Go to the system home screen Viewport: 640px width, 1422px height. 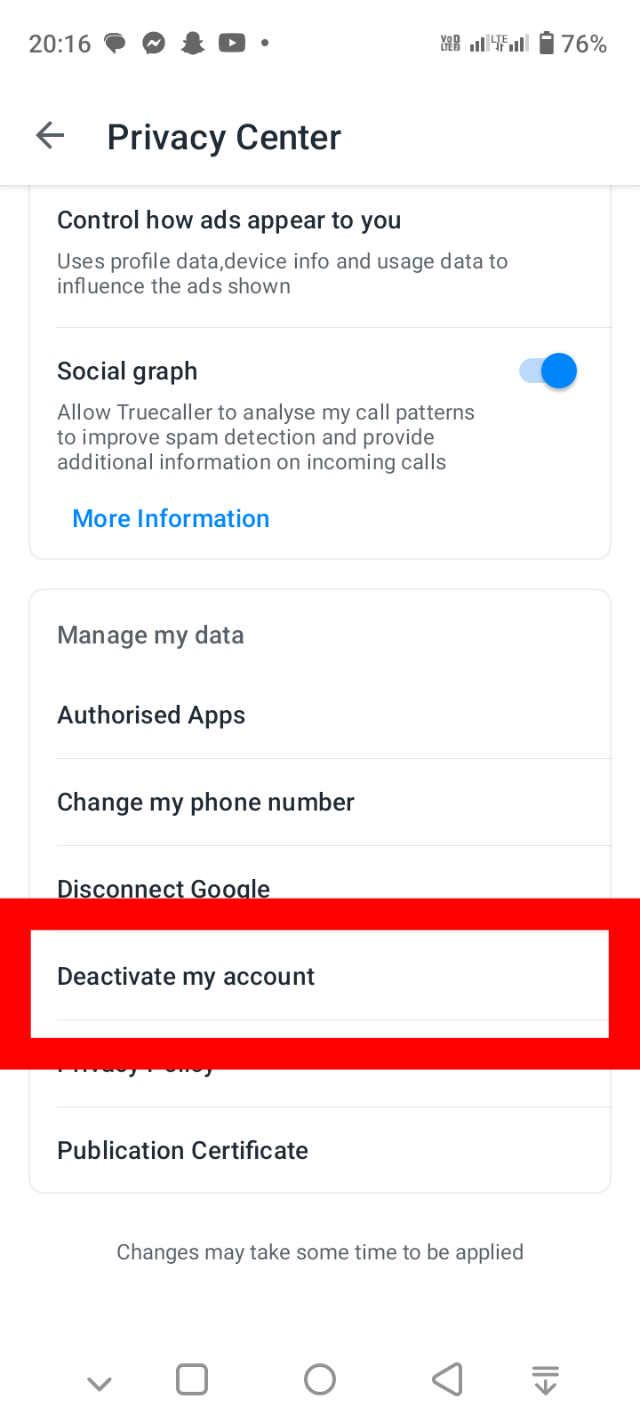coord(320,1380)
